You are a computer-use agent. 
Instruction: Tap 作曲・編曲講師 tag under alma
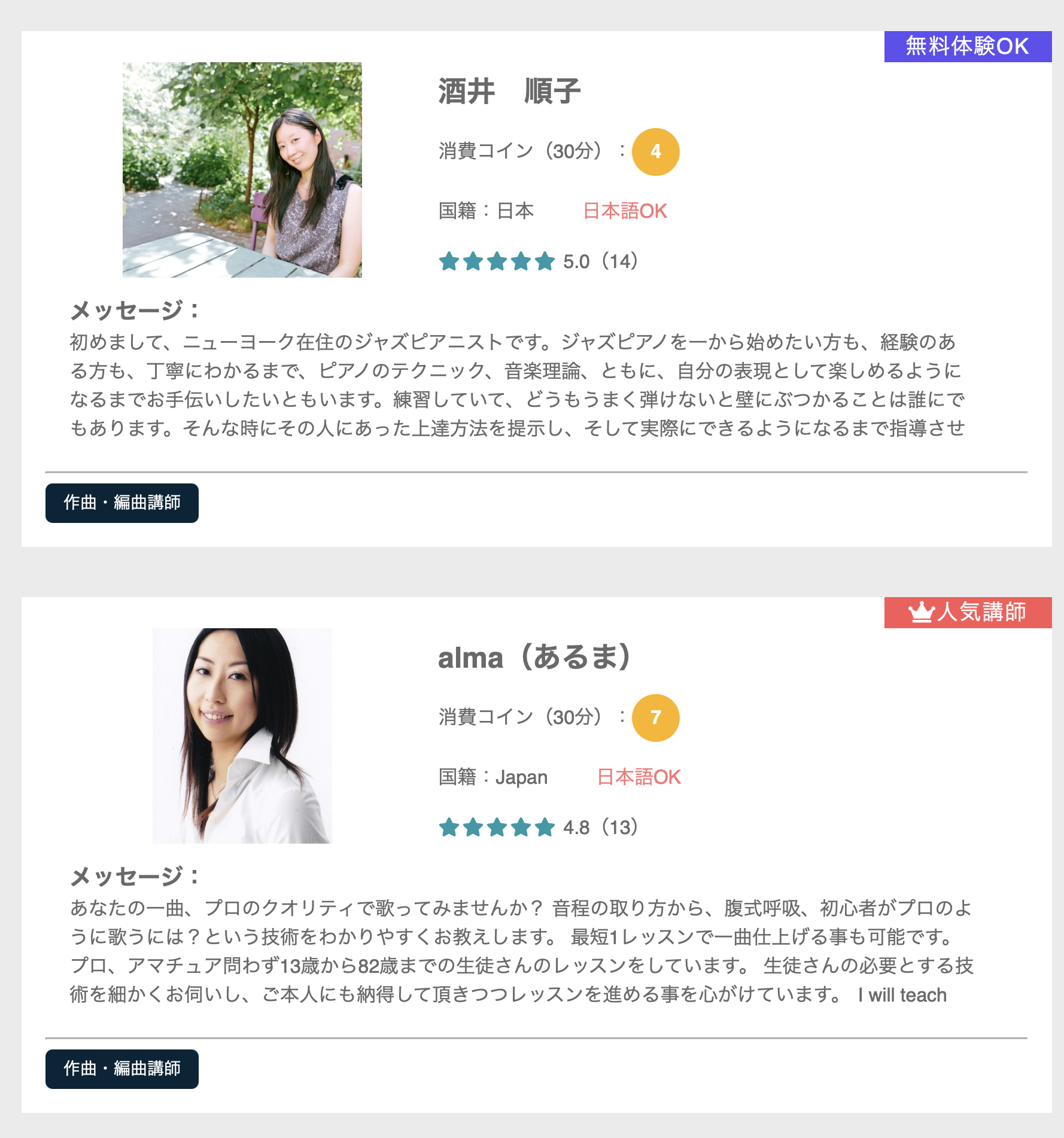[x=122, y=1069]
